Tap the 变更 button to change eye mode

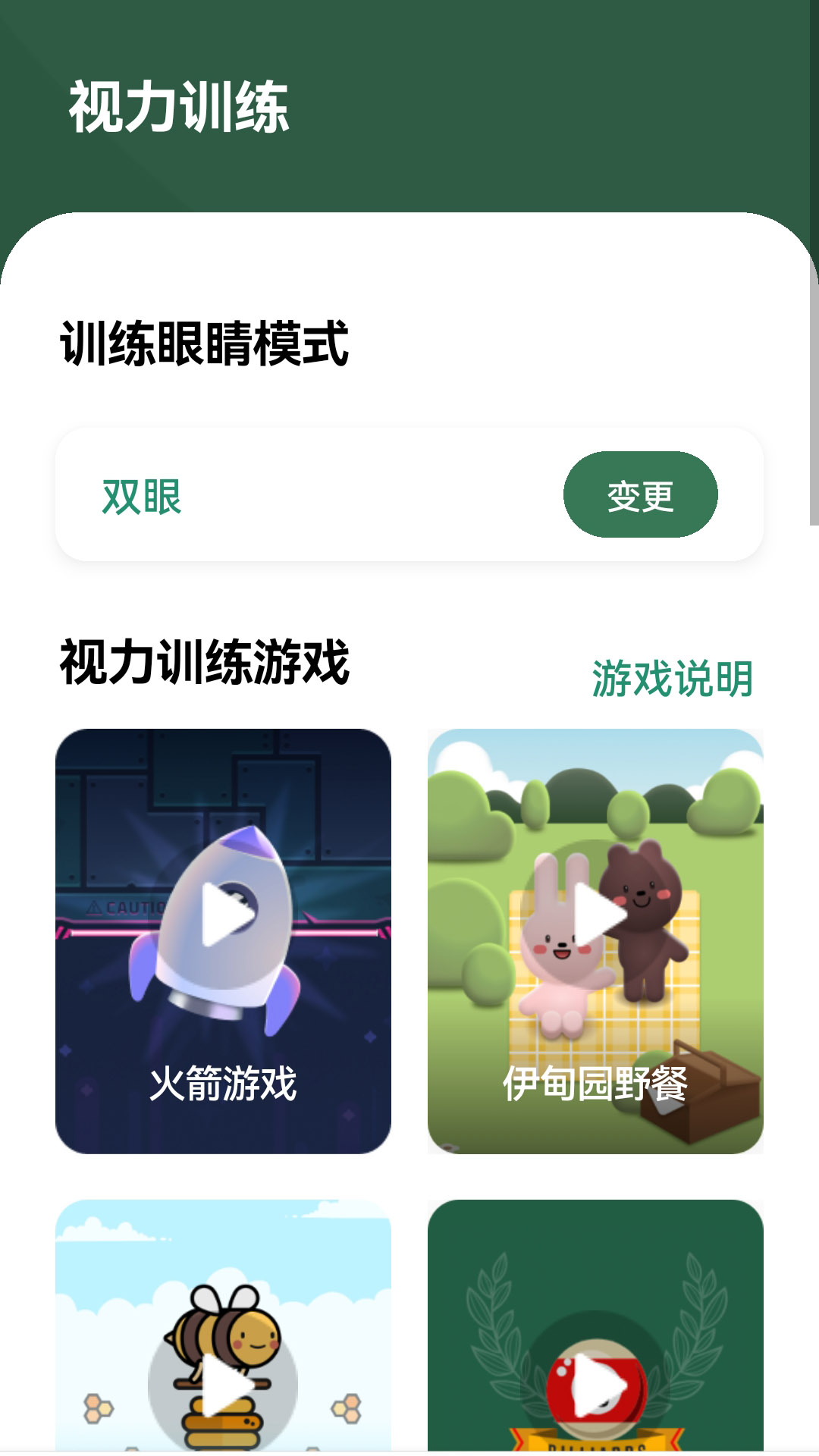pyautogui.click(x=640, y=495)
